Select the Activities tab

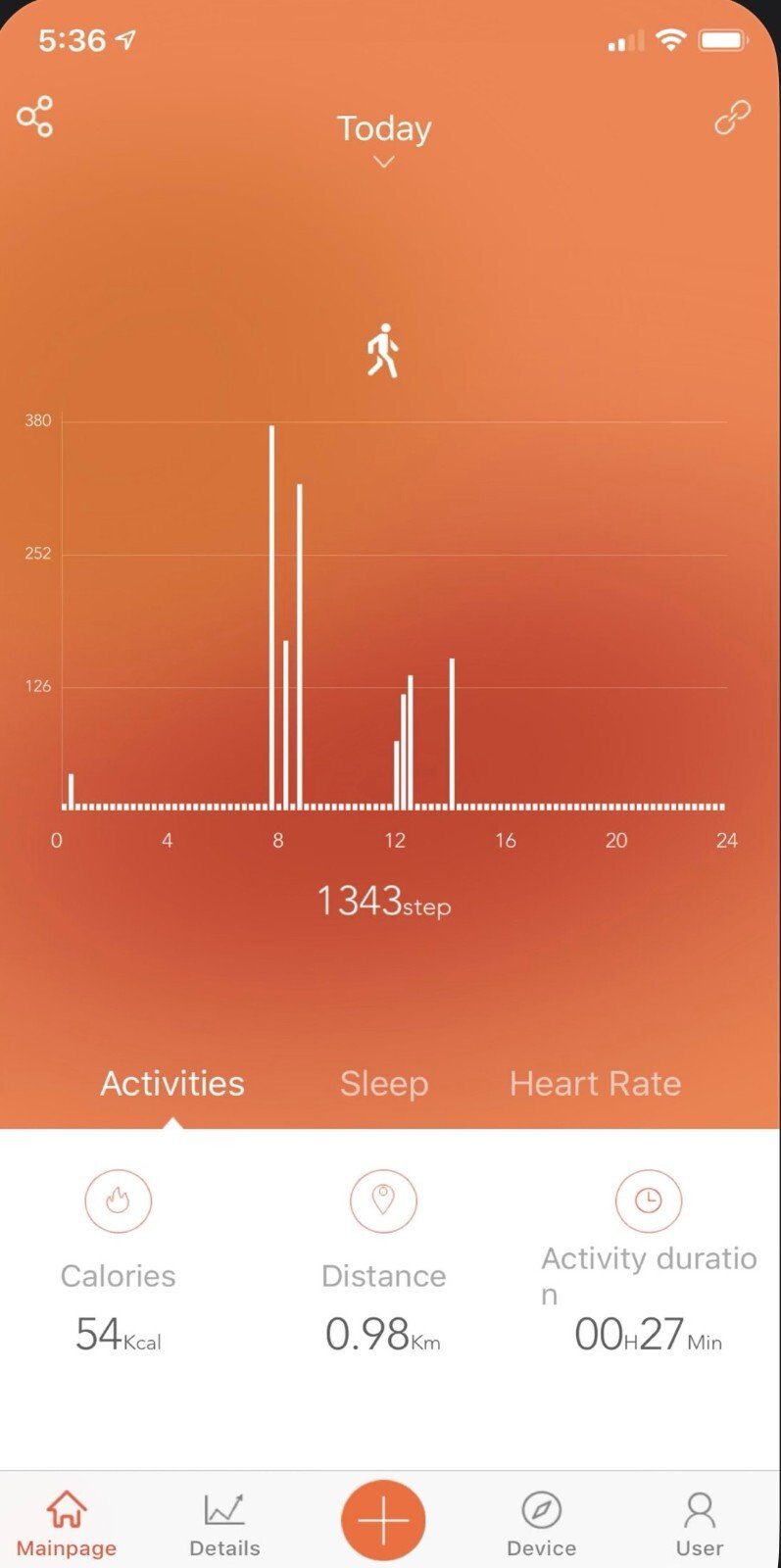[x=172, y=1083]
